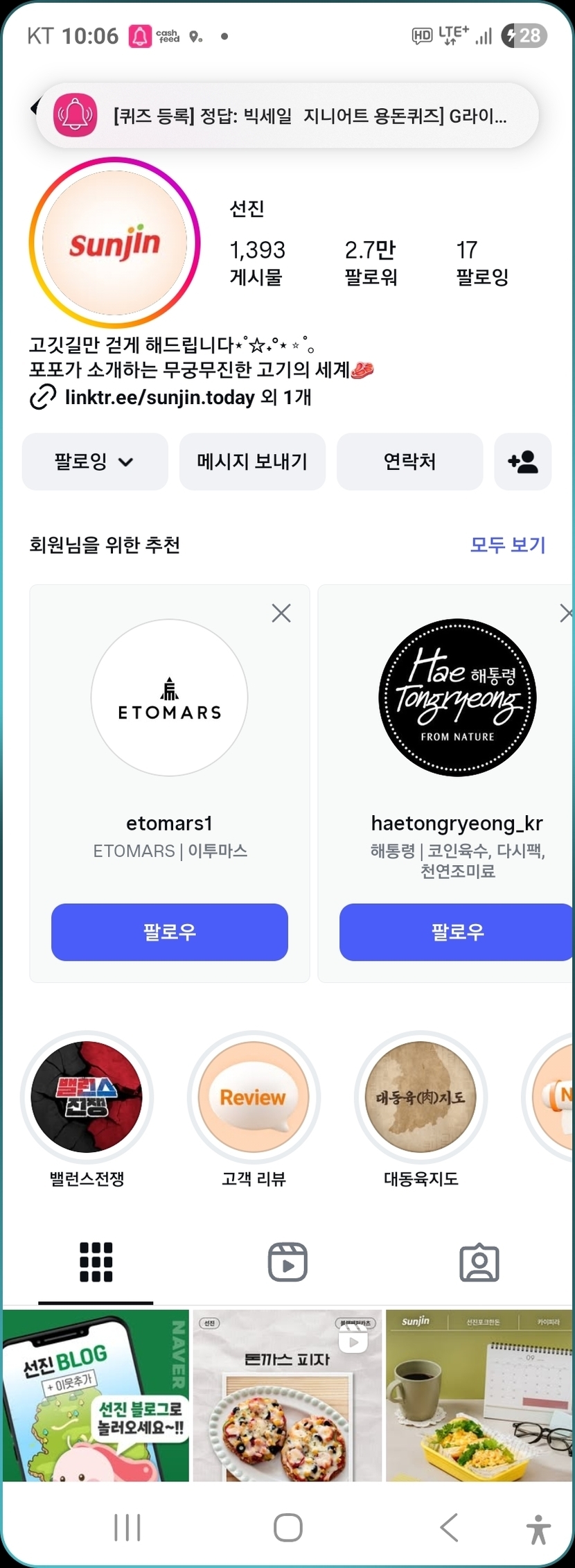This screenshot has height=1568, width=575.
Task: Follow haetongryeong_kr account
Action: pyautogui.click(x=457, y=932)
